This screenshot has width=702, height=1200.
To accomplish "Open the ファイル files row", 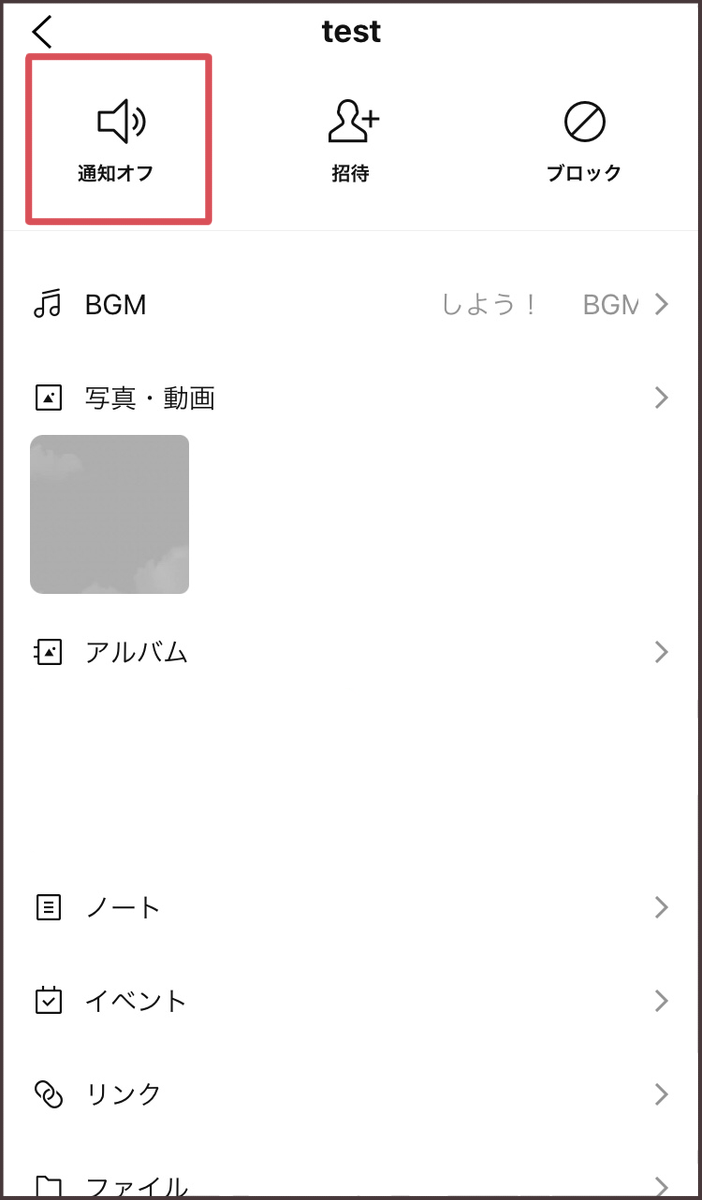I will click(x=350, y=1185).
